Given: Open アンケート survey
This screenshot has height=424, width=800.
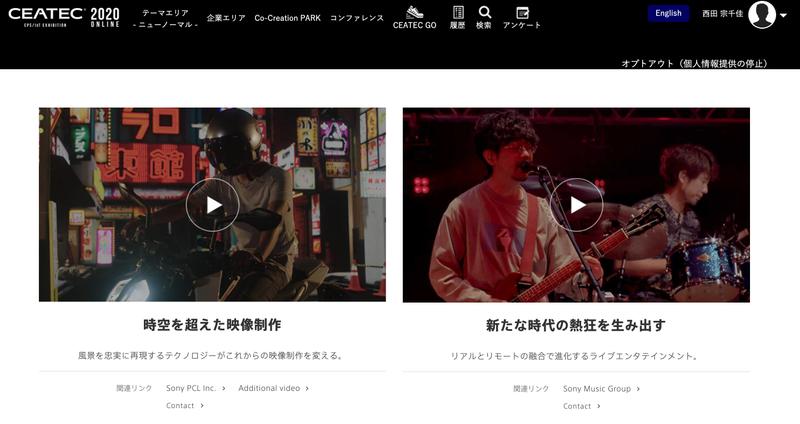Looking at the screenshot, I should [x=522, y=17].
